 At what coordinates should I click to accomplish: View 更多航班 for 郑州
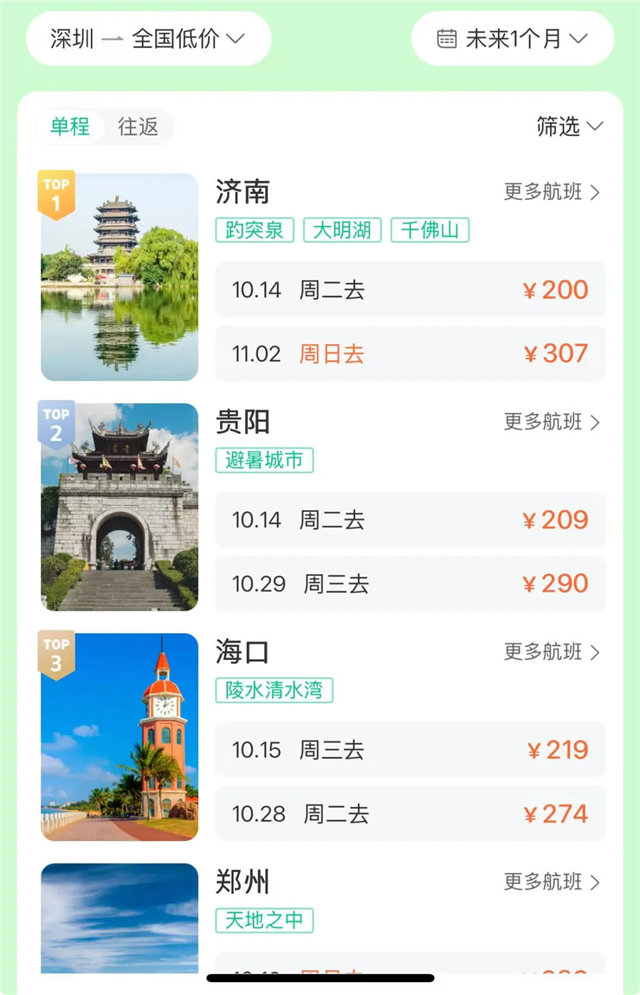(552, 882)
